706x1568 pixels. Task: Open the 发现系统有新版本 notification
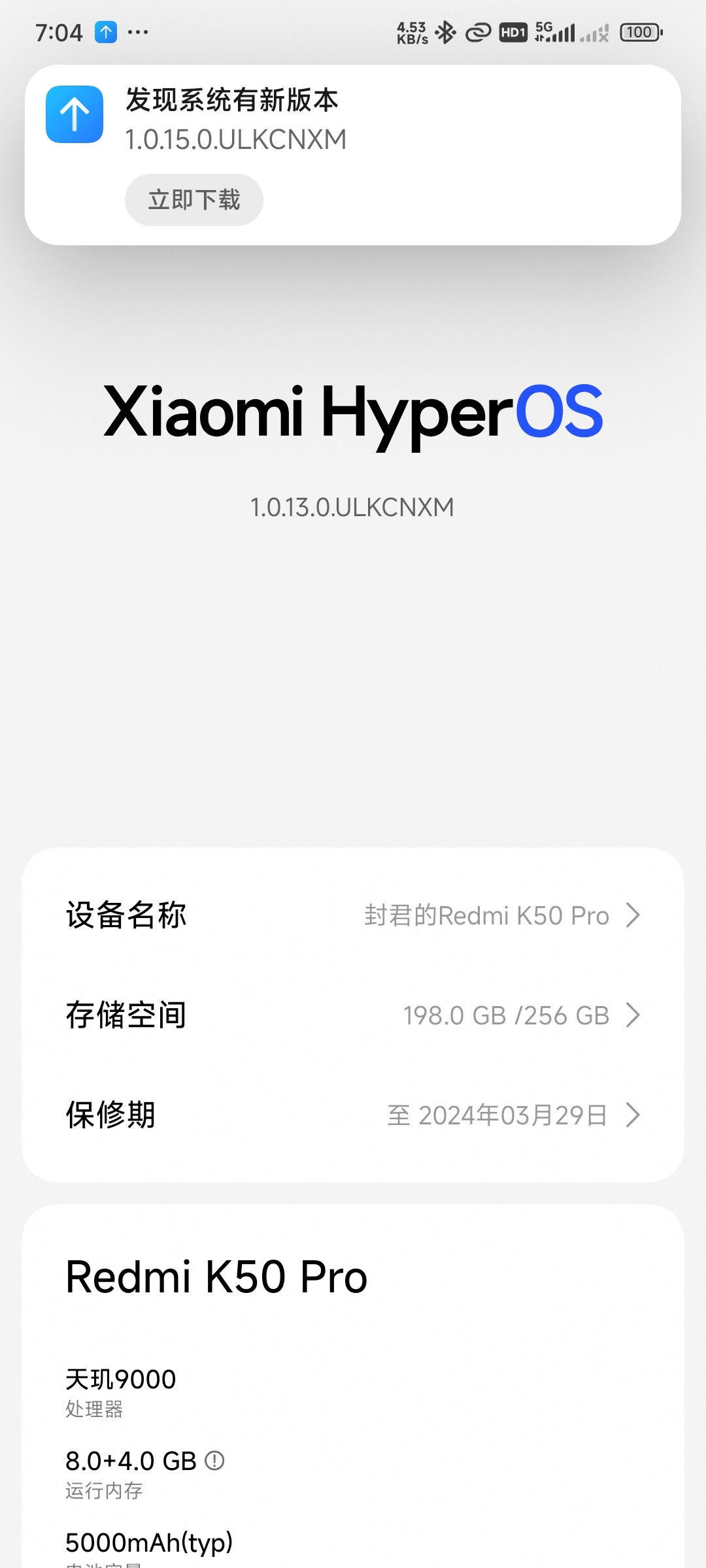[353, 155]
